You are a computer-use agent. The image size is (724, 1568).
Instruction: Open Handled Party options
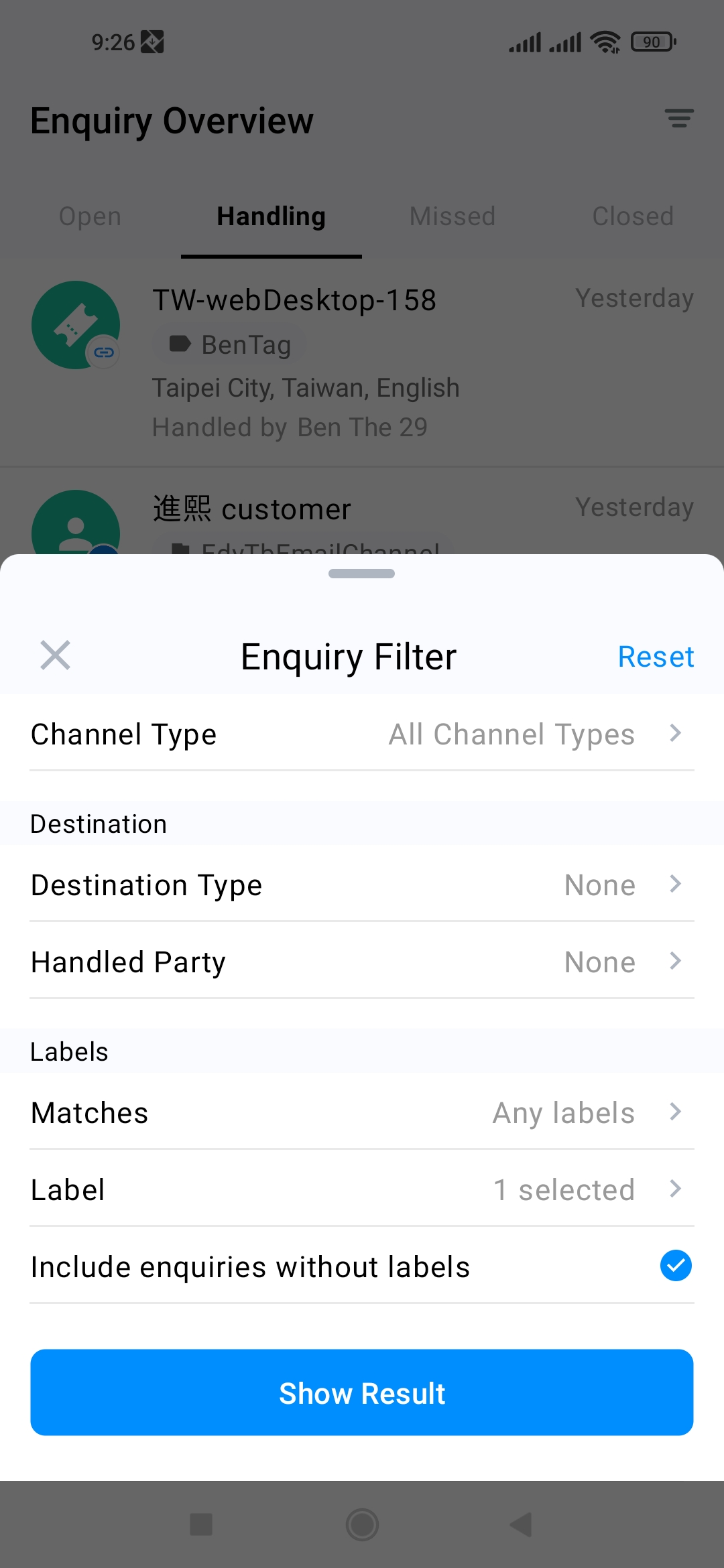tap(362, 962)
